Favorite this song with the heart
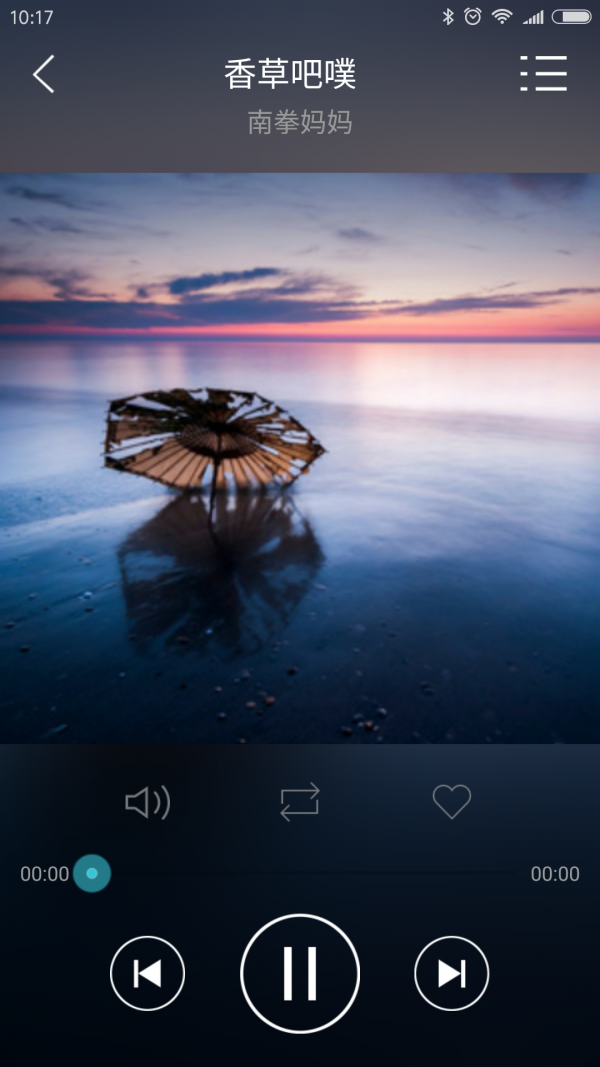This screenshot has height=1067, width=600. [451, 802]
